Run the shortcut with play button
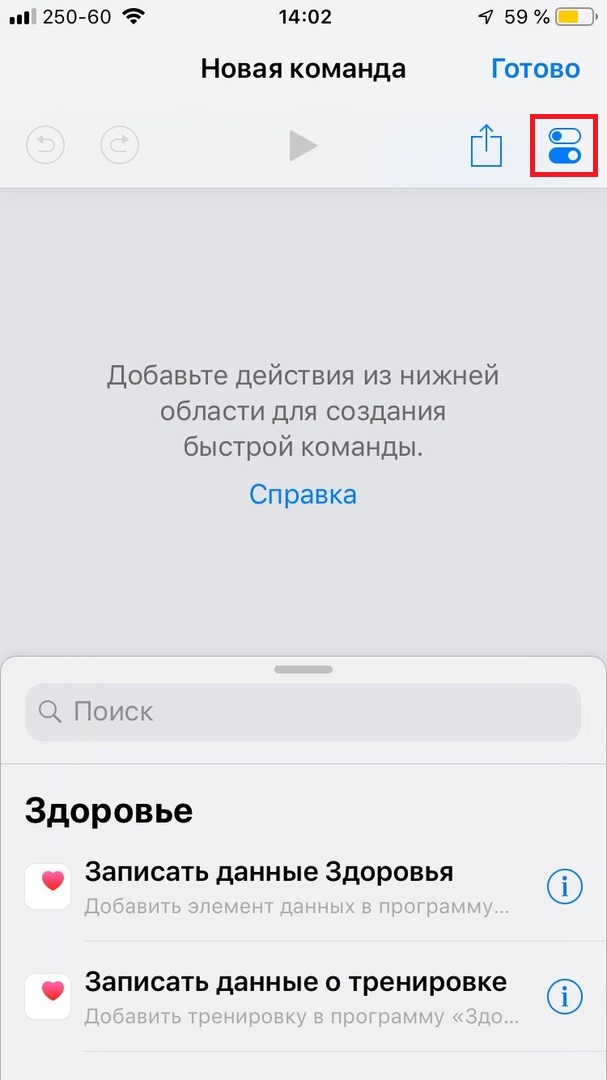This screenshot has width=607, height=1080. point(302,146)
